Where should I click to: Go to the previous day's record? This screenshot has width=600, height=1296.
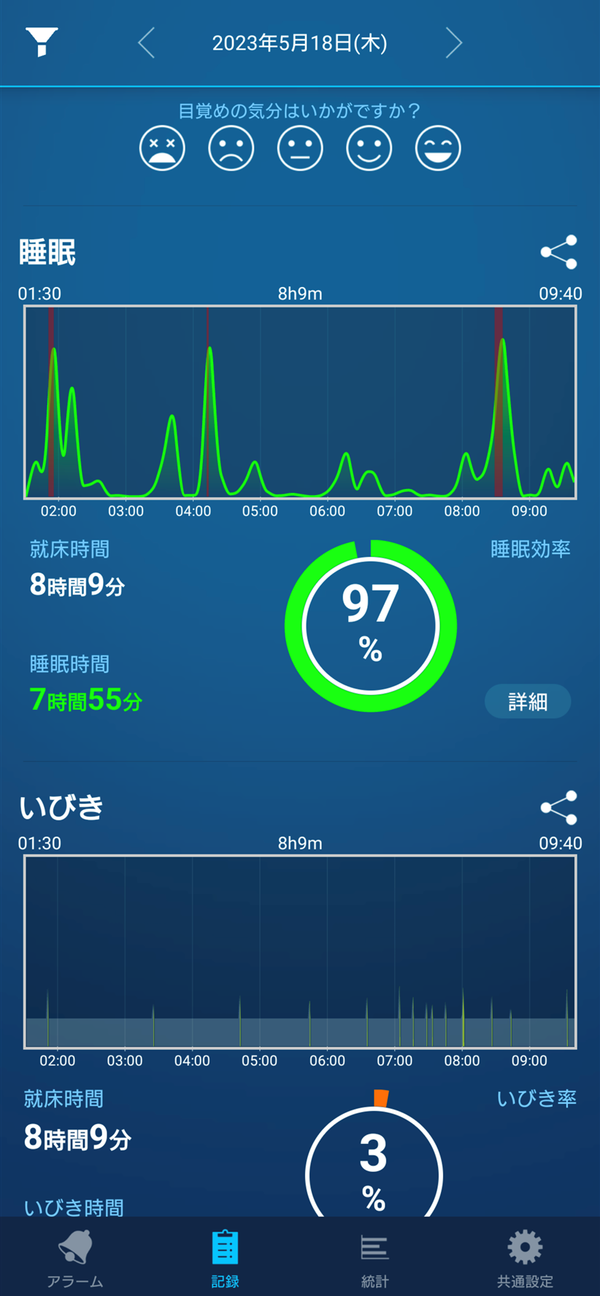coord(146,43)
